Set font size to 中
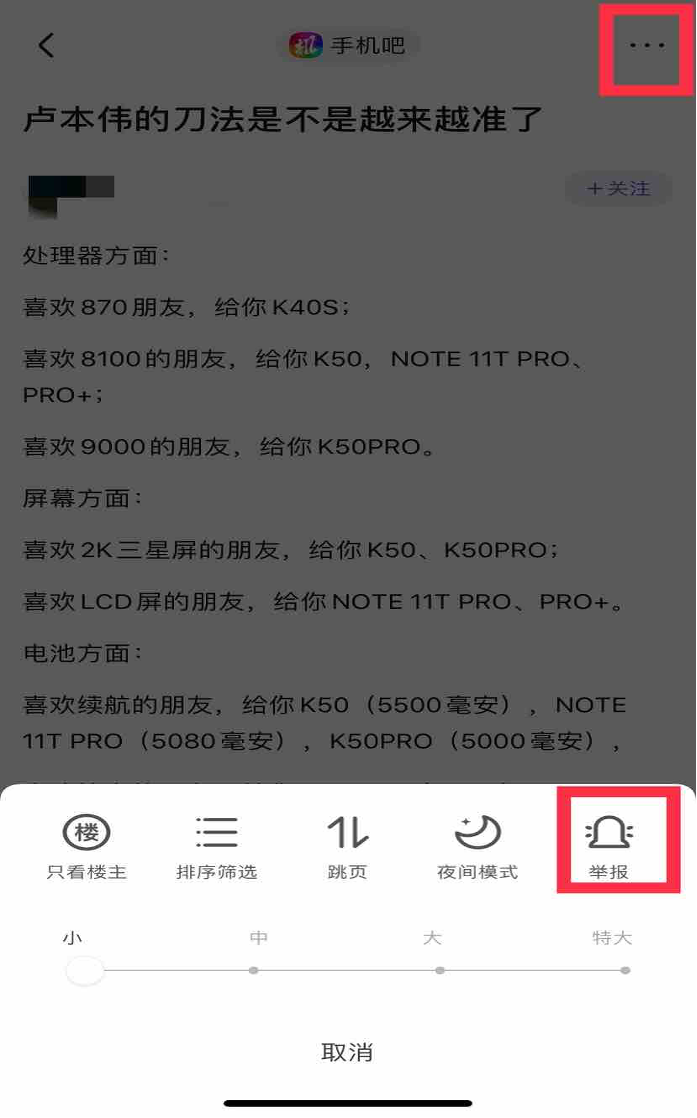The image size is (697, 1118). click(254, 970)
